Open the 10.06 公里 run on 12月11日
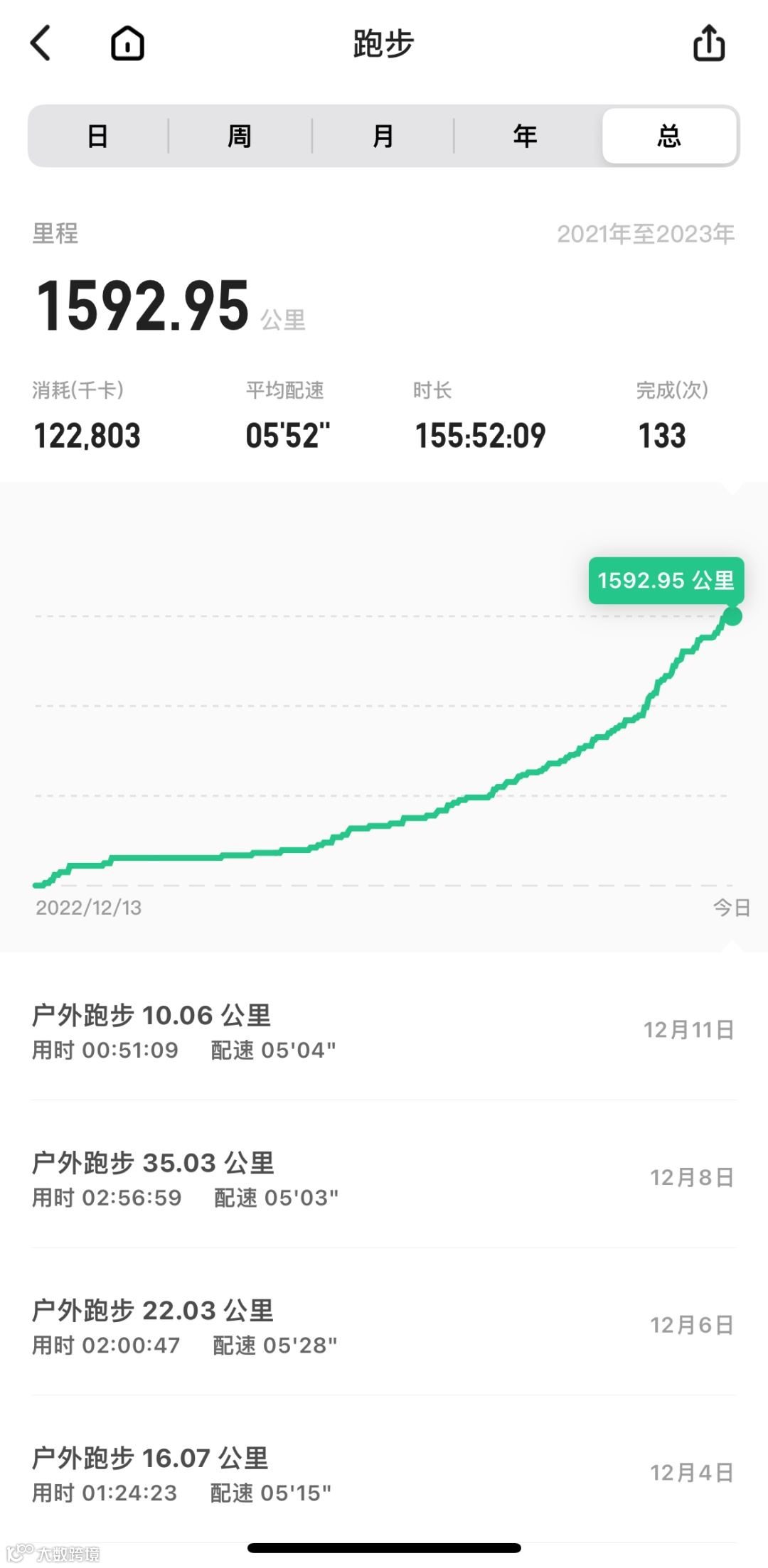The image size is (768, 1568). [x=384, y=1031]
